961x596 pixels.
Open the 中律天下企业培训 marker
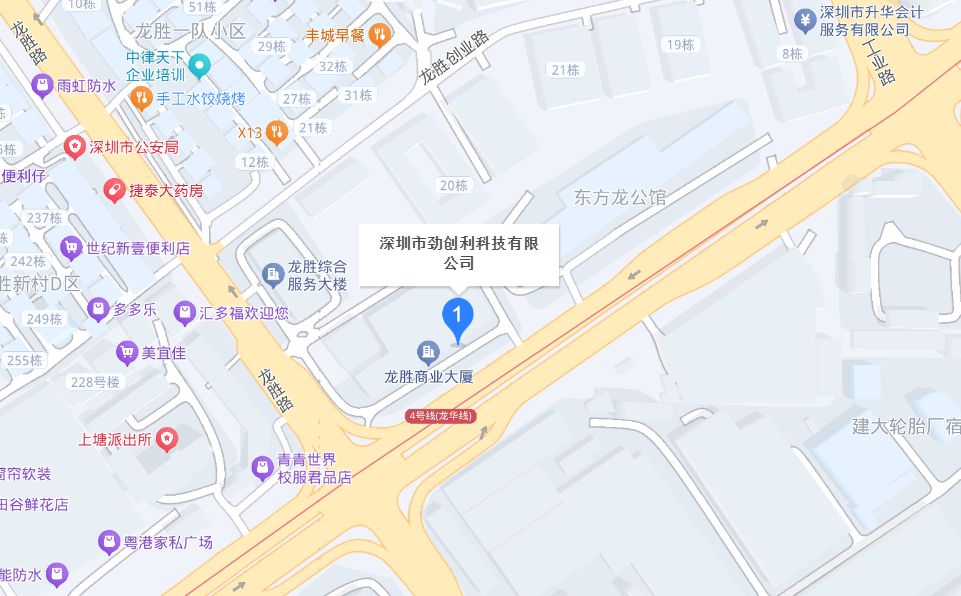(199, 67)
